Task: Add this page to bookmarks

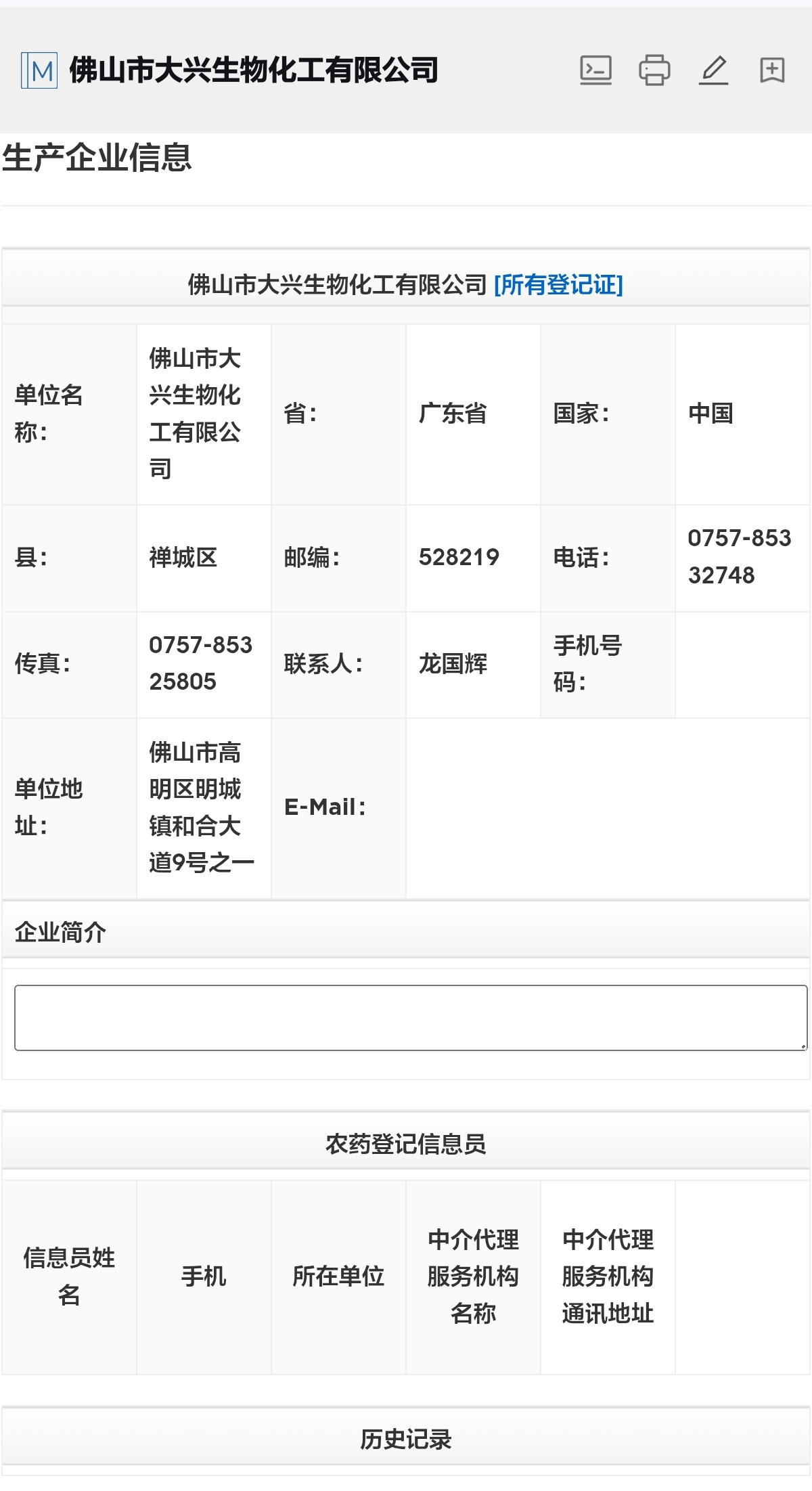Action: 772,70
